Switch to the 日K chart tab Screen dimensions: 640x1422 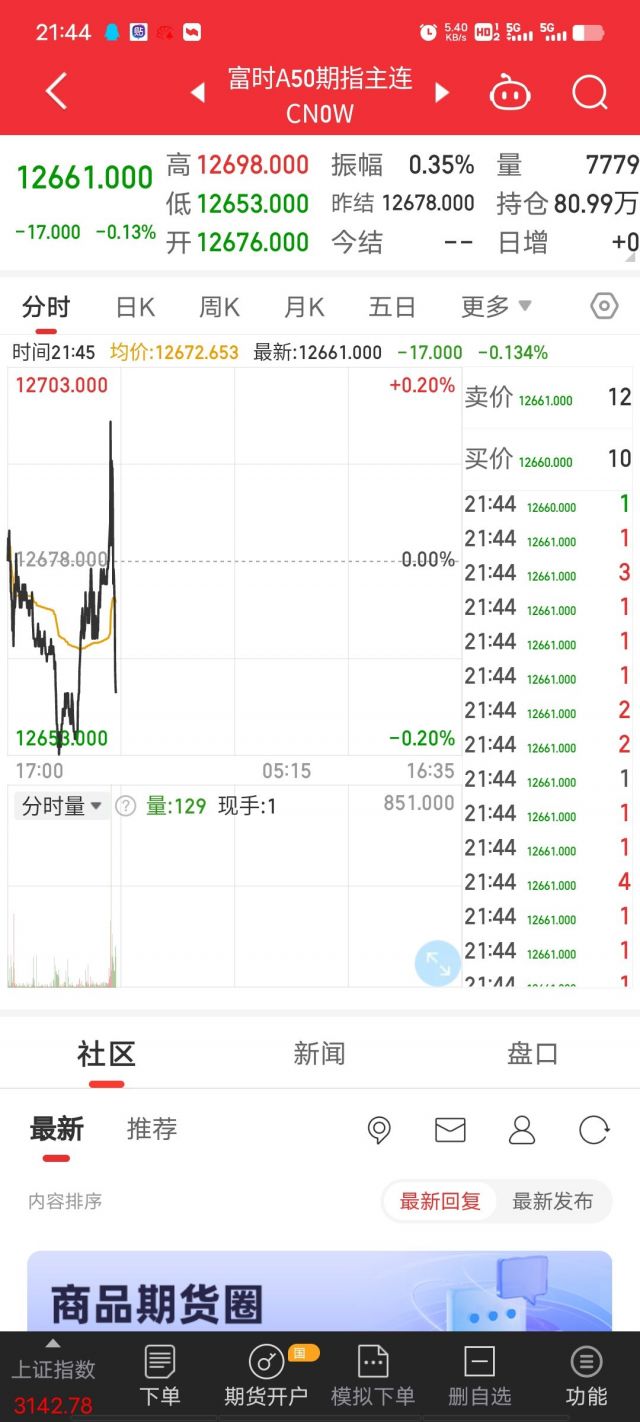(135, 307)
